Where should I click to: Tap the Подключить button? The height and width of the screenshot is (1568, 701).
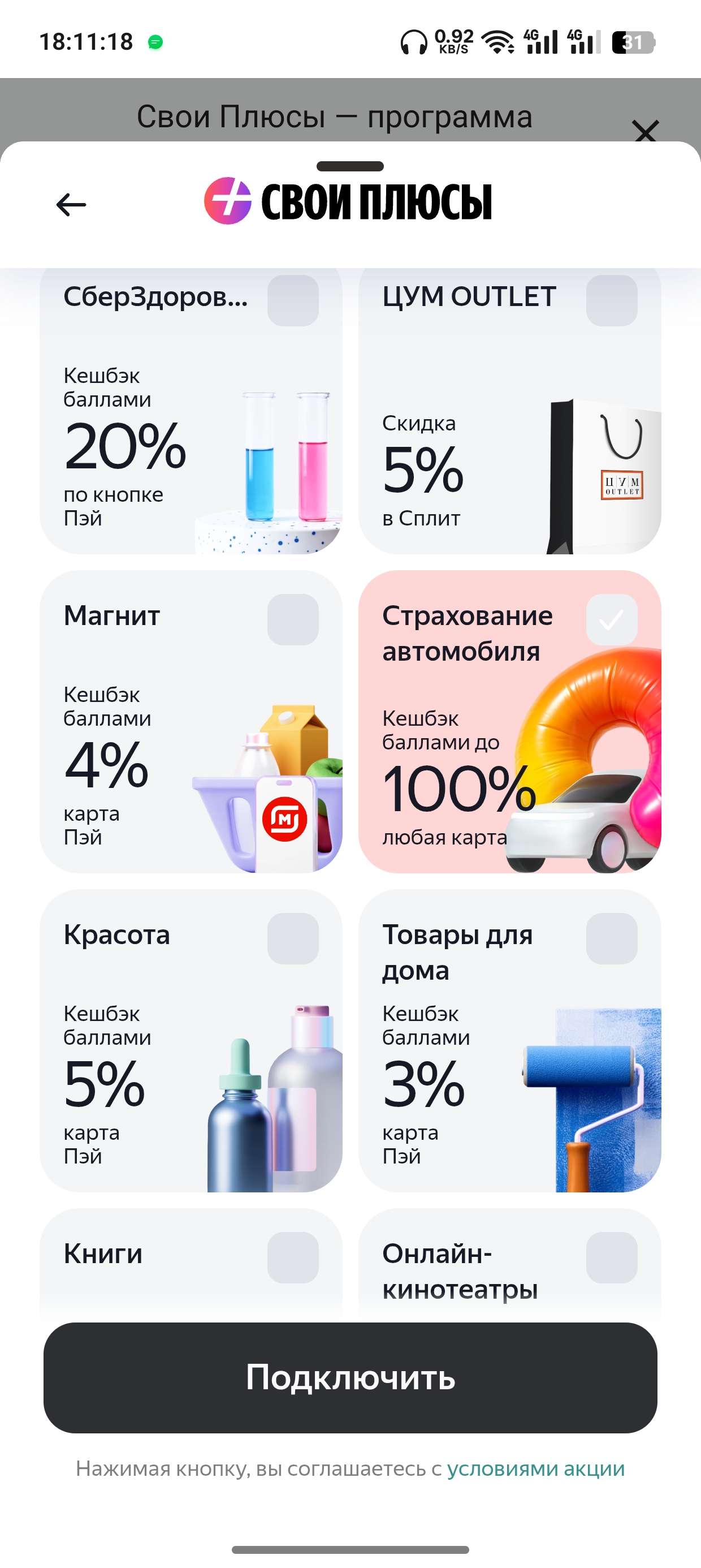350,1378
